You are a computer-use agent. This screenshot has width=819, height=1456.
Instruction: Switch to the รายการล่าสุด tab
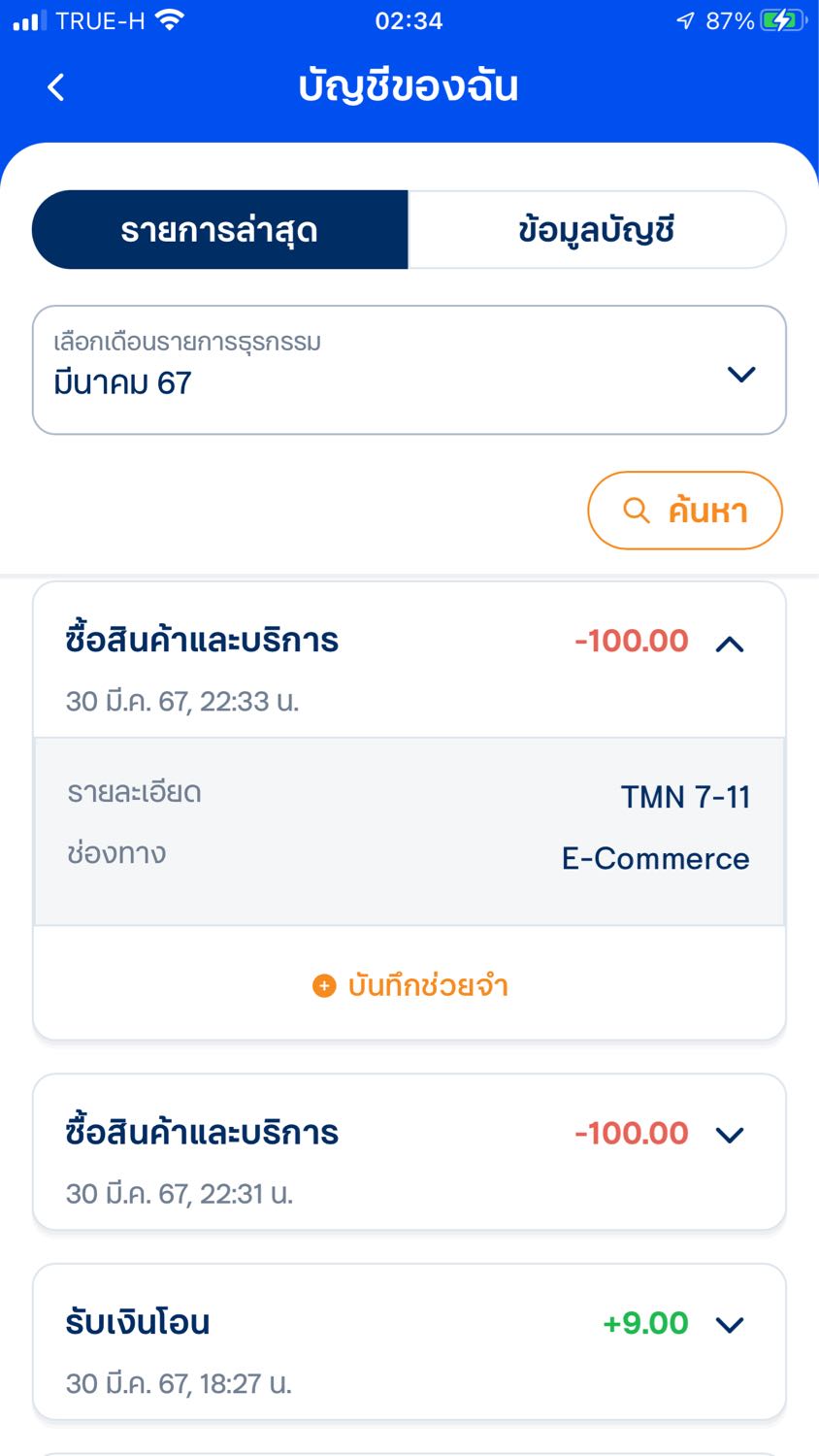coord(220,230)
